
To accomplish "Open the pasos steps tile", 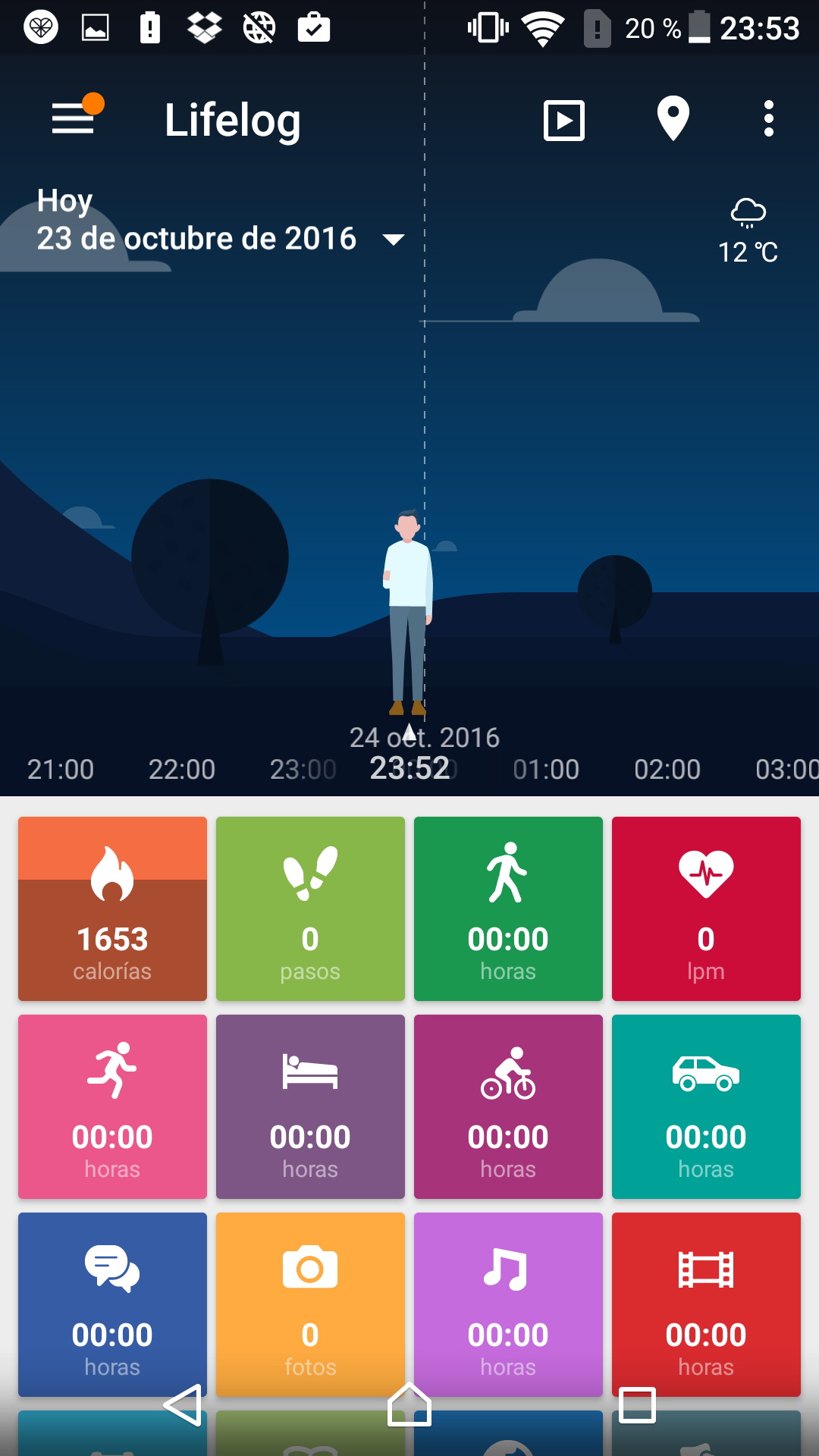I will pos(310,908).
